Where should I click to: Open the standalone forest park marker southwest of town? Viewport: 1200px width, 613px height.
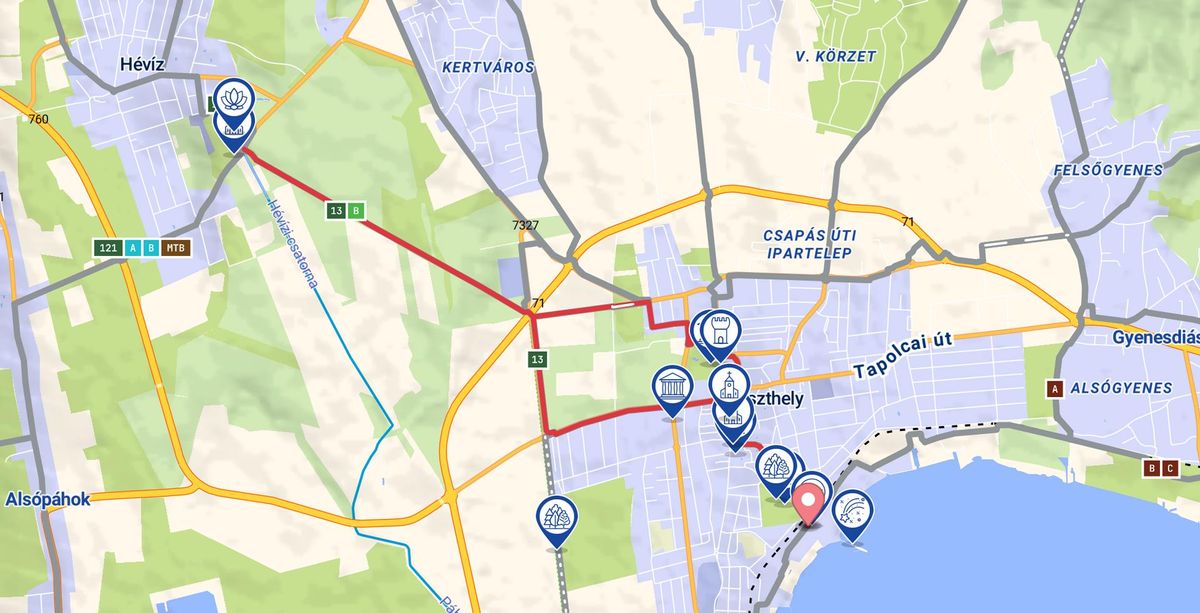pos(556,516)
